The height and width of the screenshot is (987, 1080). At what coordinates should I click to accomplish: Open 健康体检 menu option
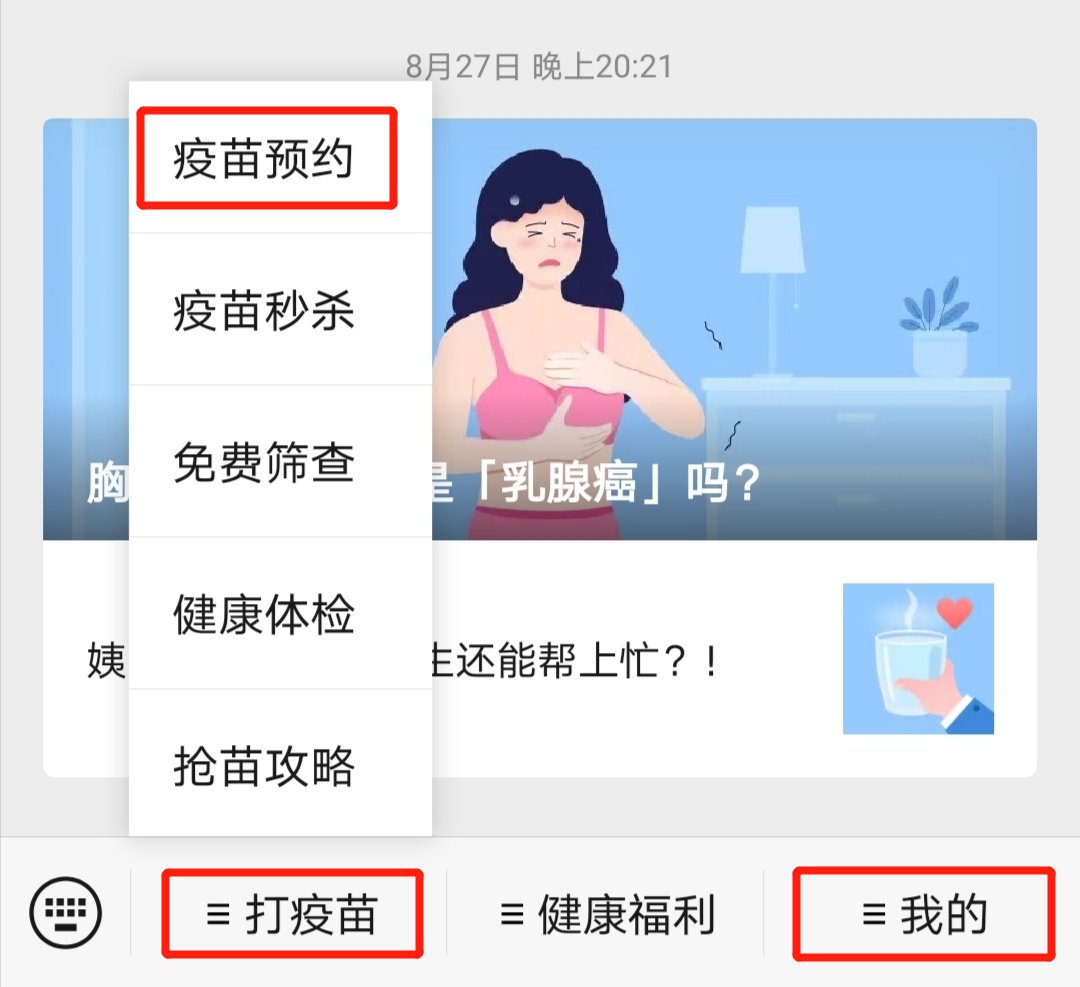tap(264, 615)
